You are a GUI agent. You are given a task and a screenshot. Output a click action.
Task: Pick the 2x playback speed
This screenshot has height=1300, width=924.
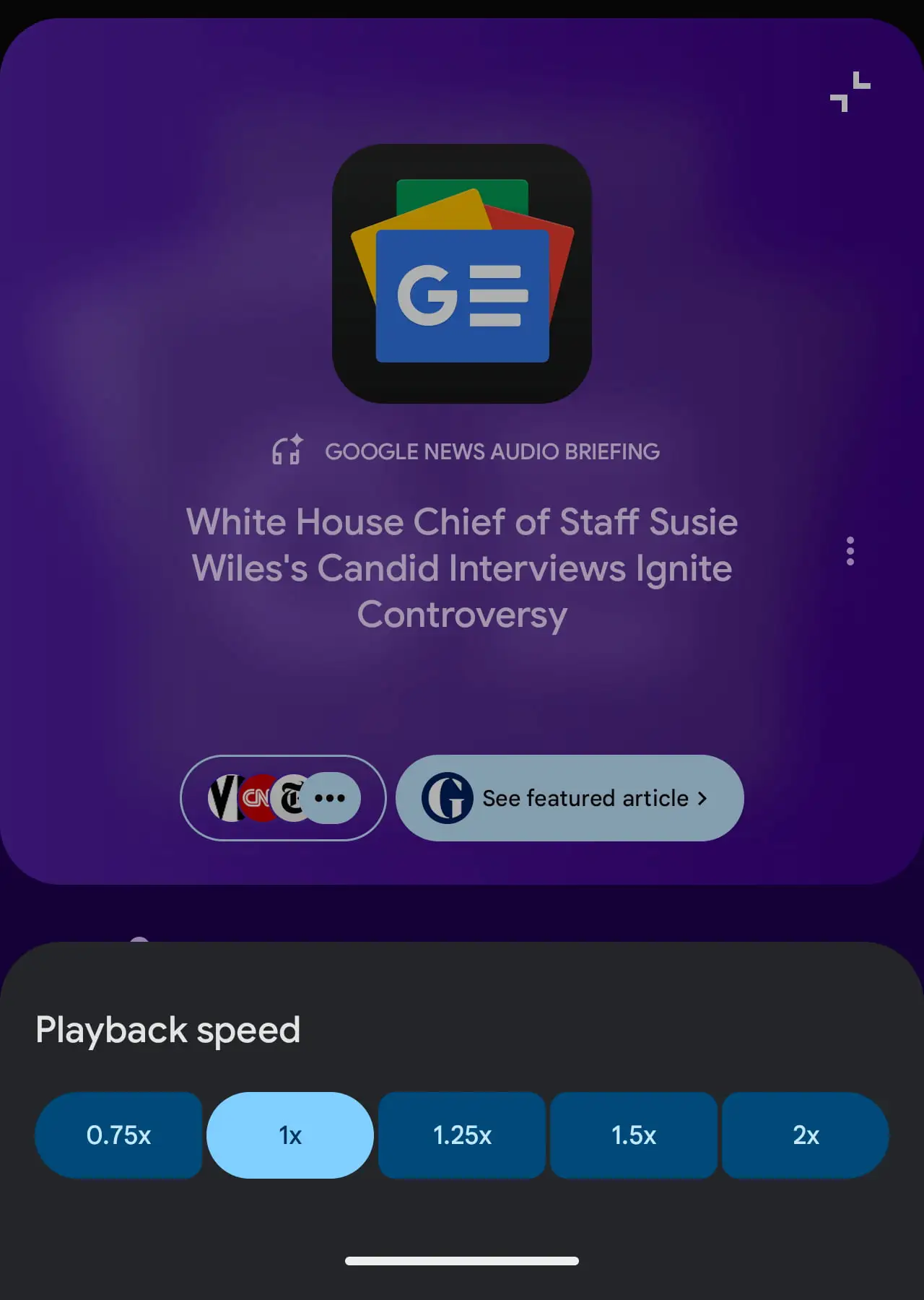(806, 1135)
